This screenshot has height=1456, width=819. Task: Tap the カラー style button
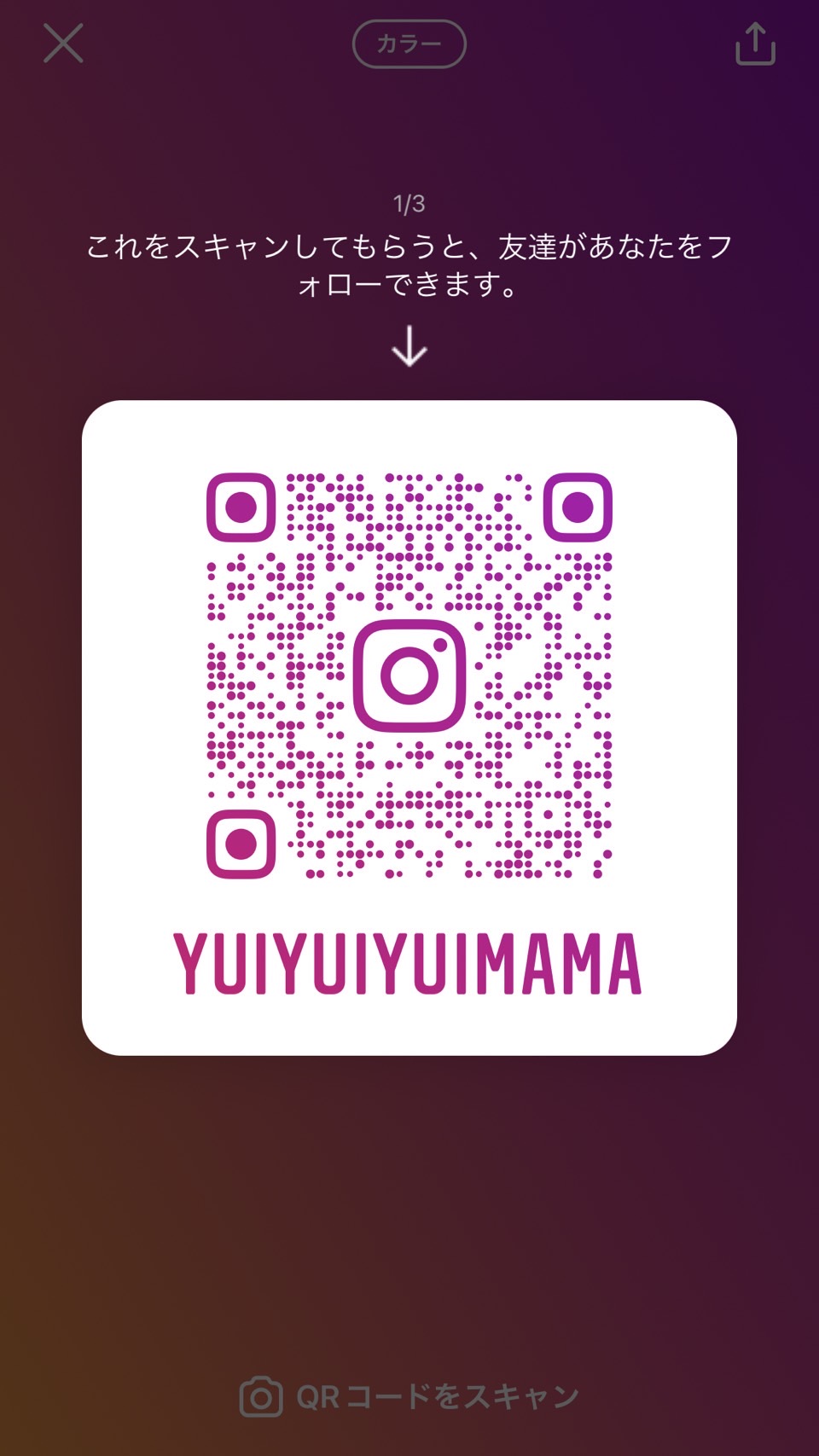tap(409, 44)
